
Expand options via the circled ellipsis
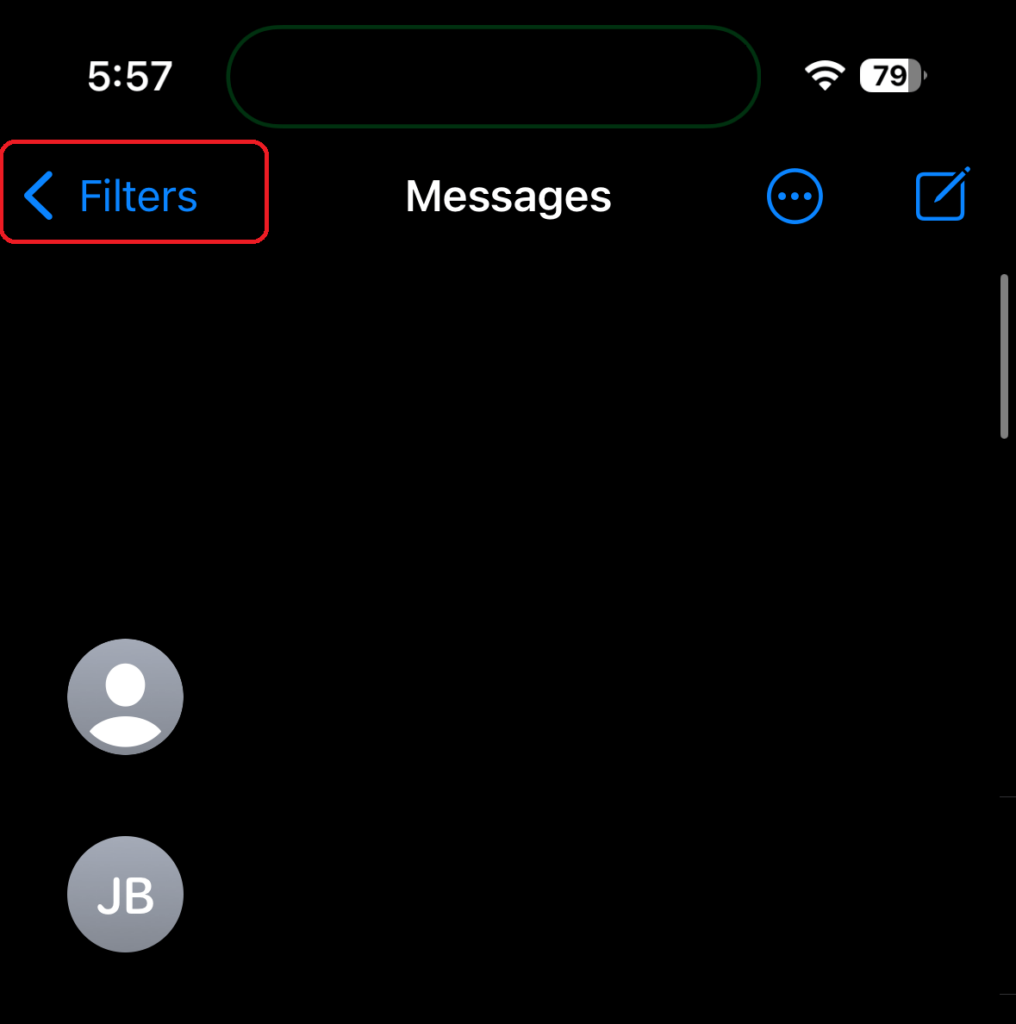[x=794, y=196]
